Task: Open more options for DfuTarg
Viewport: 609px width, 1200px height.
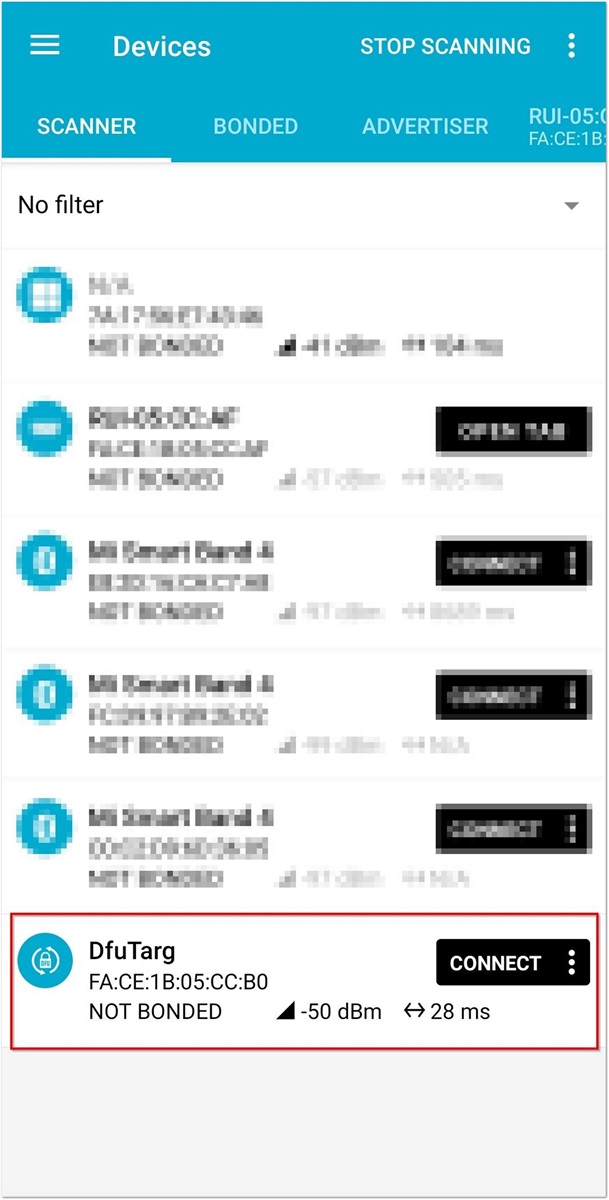Action: tap(572, 963)
